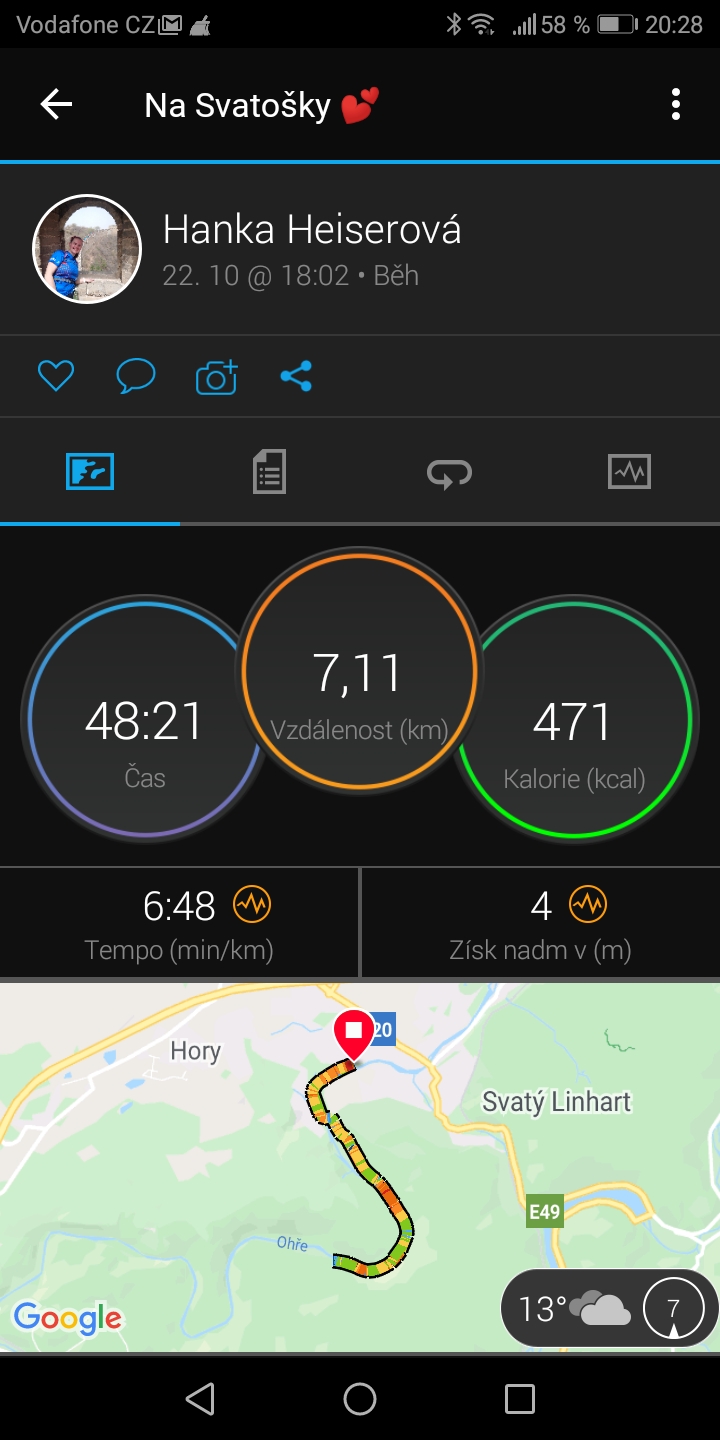720x1440 pixels.
Task: Switch to the laps tab
Action: [x=449, y=471]
